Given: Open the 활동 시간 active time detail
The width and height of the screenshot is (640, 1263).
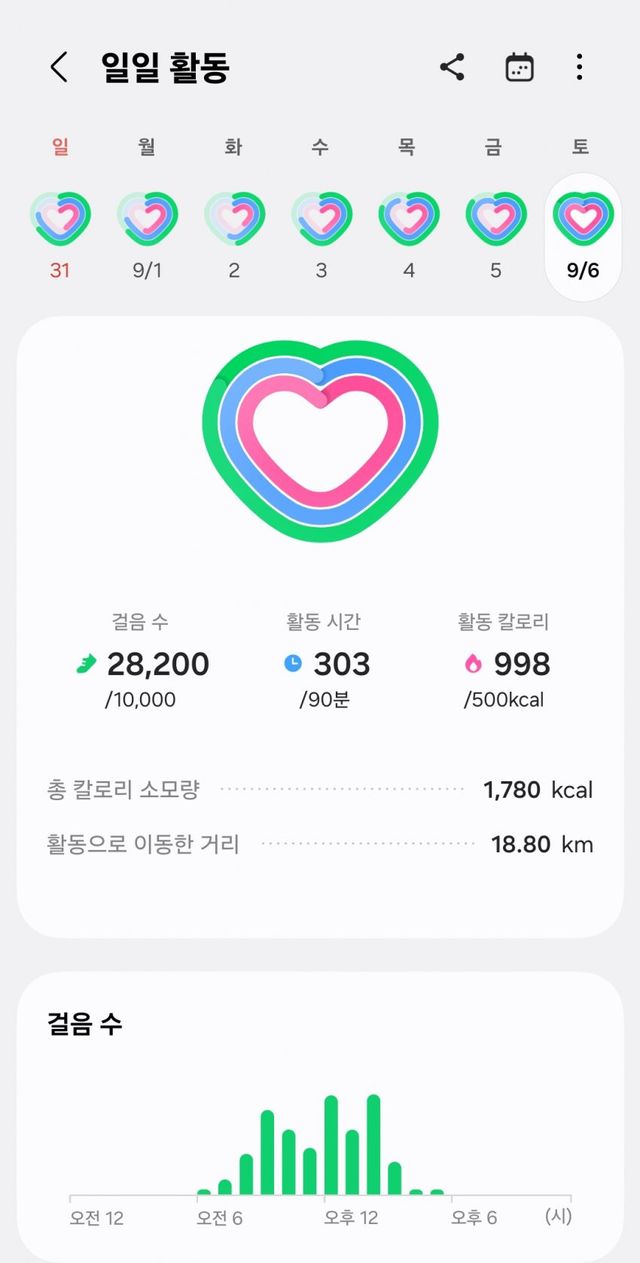Looking at the screenshot, I should (x=326, y=662).
